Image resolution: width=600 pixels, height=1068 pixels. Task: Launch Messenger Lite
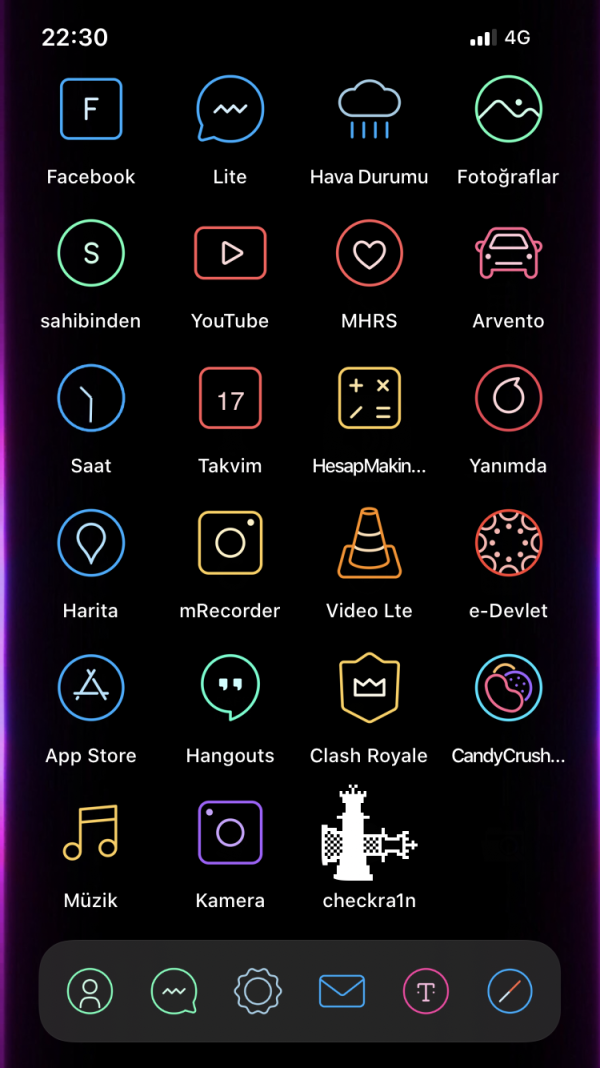pyautogui.click(x=230, y=109)
